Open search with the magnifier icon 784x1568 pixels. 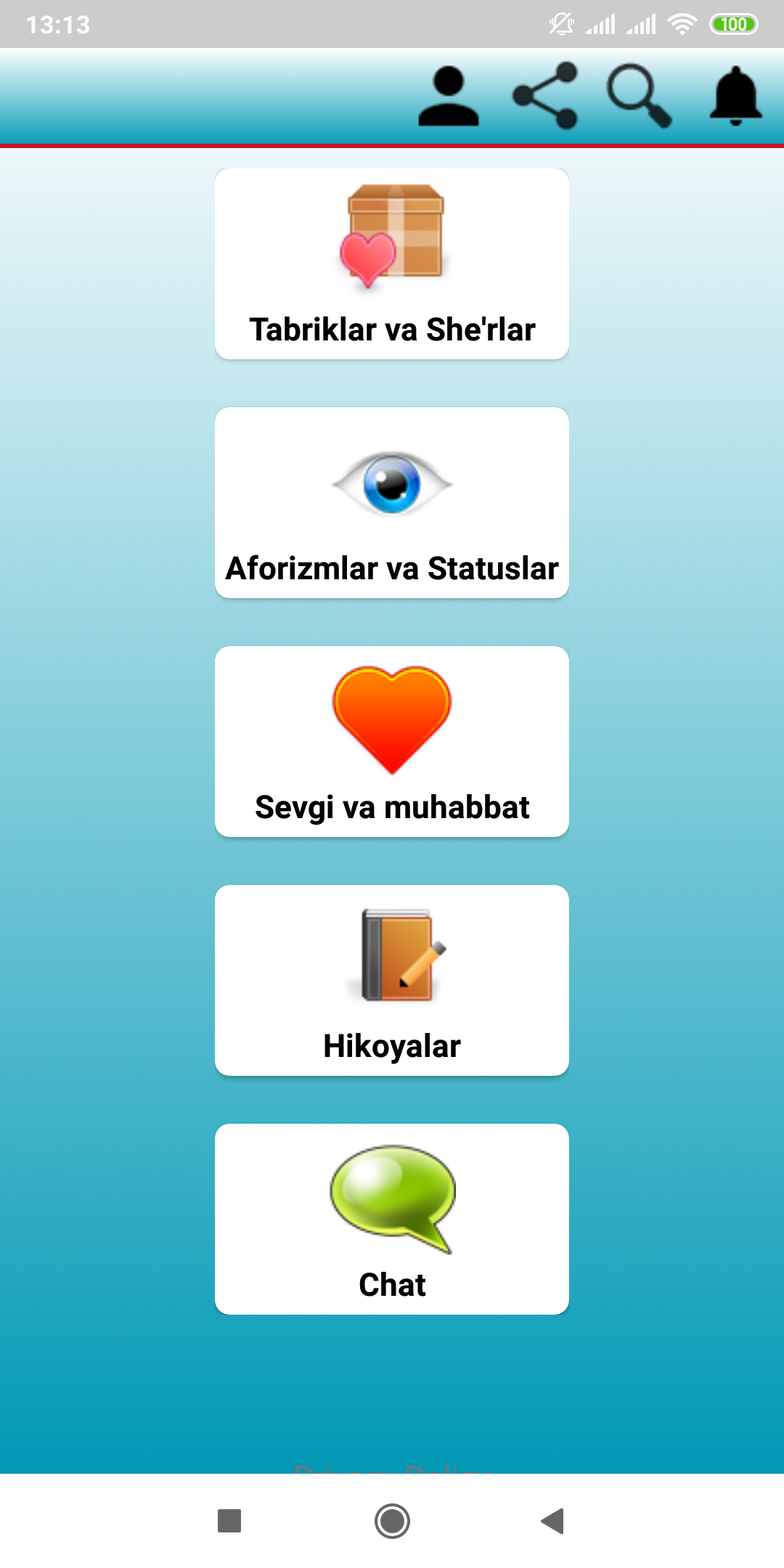[640, 96]
